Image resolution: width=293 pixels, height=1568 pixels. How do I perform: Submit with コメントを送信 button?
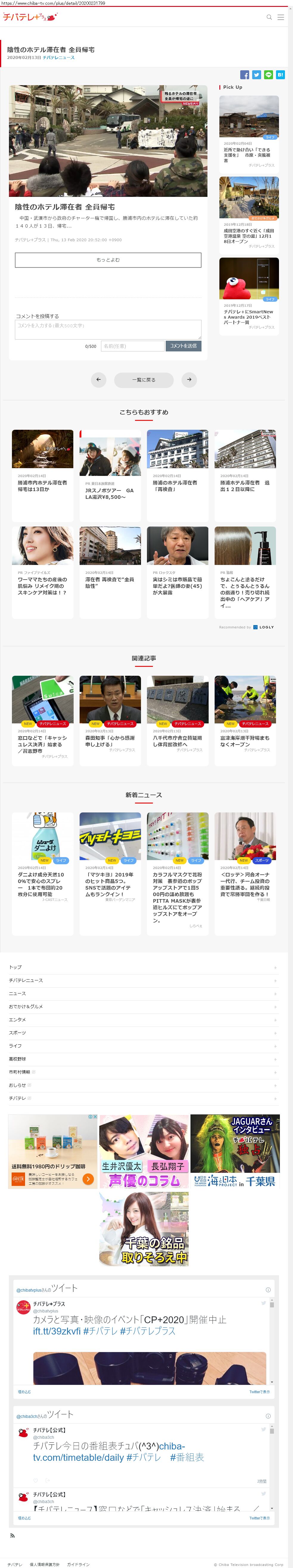tap(183, 346)
